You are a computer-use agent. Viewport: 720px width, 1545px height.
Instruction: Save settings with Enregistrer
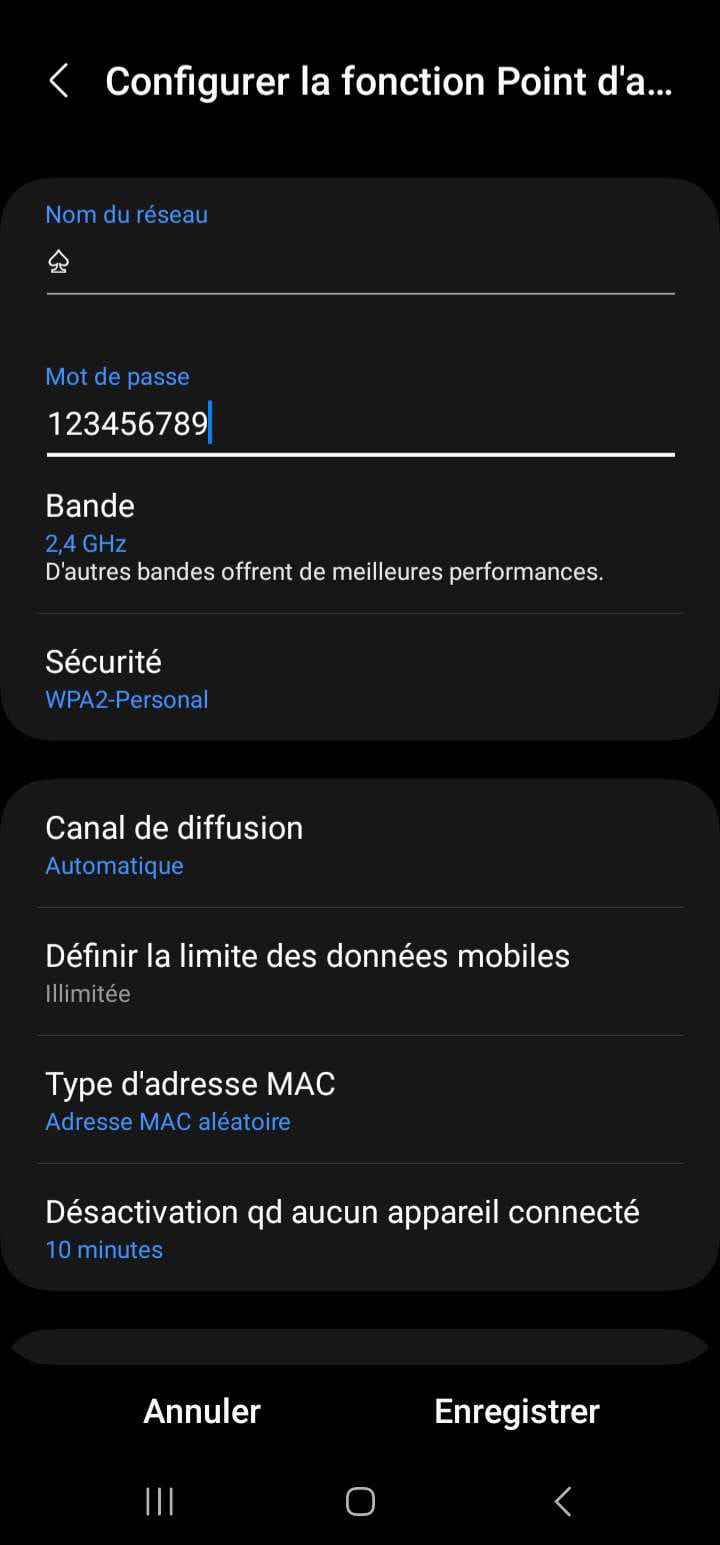517,1411
